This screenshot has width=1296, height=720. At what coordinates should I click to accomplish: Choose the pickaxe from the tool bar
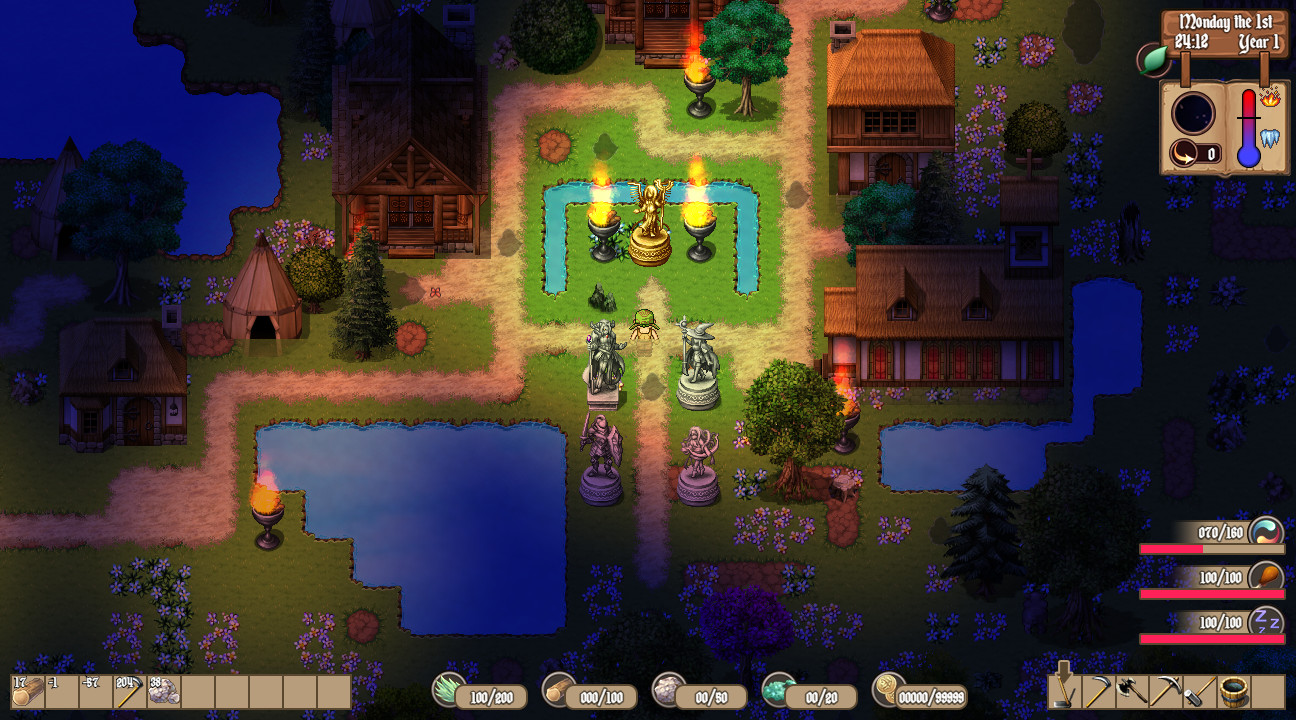pos(1166,692)
